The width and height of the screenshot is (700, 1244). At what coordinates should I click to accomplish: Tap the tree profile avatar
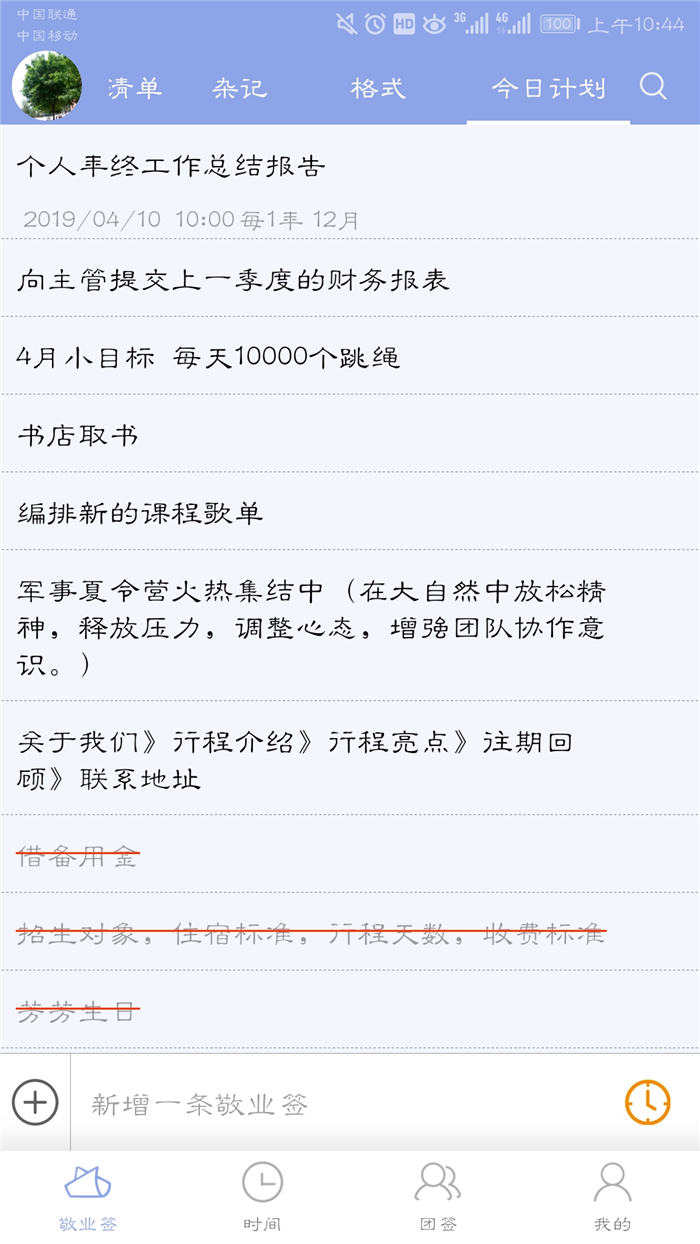(x=47, y=86)
